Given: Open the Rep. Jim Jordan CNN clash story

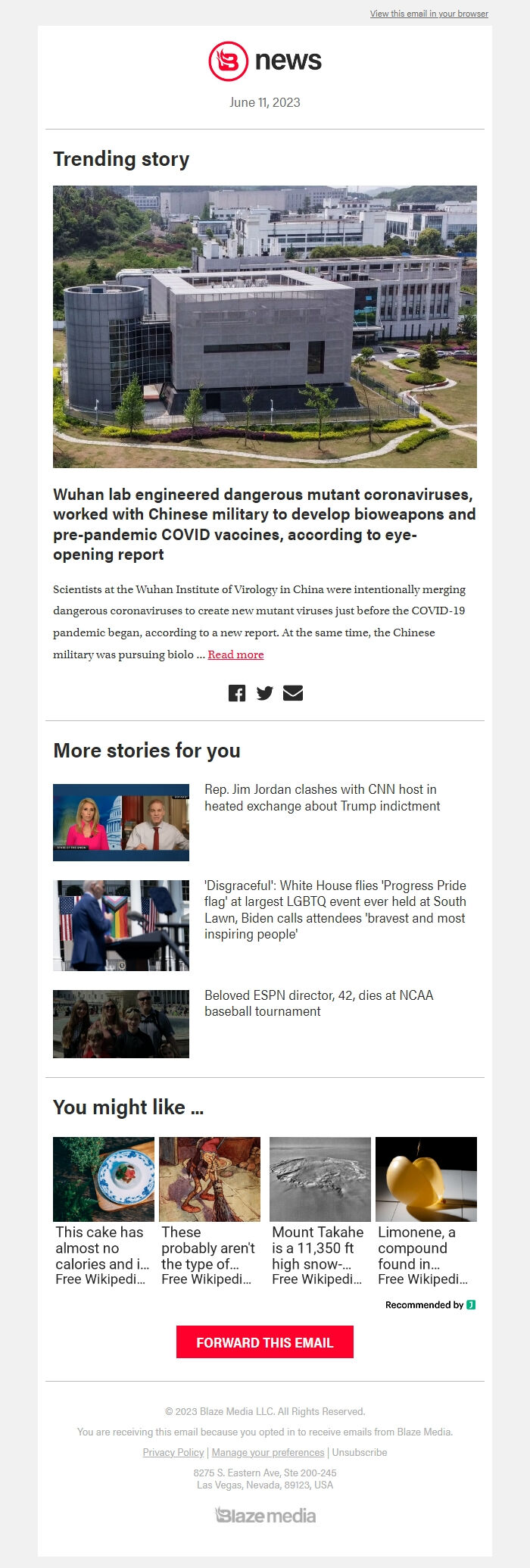Looking at the screenshot, I should click(x=322, y=798).
